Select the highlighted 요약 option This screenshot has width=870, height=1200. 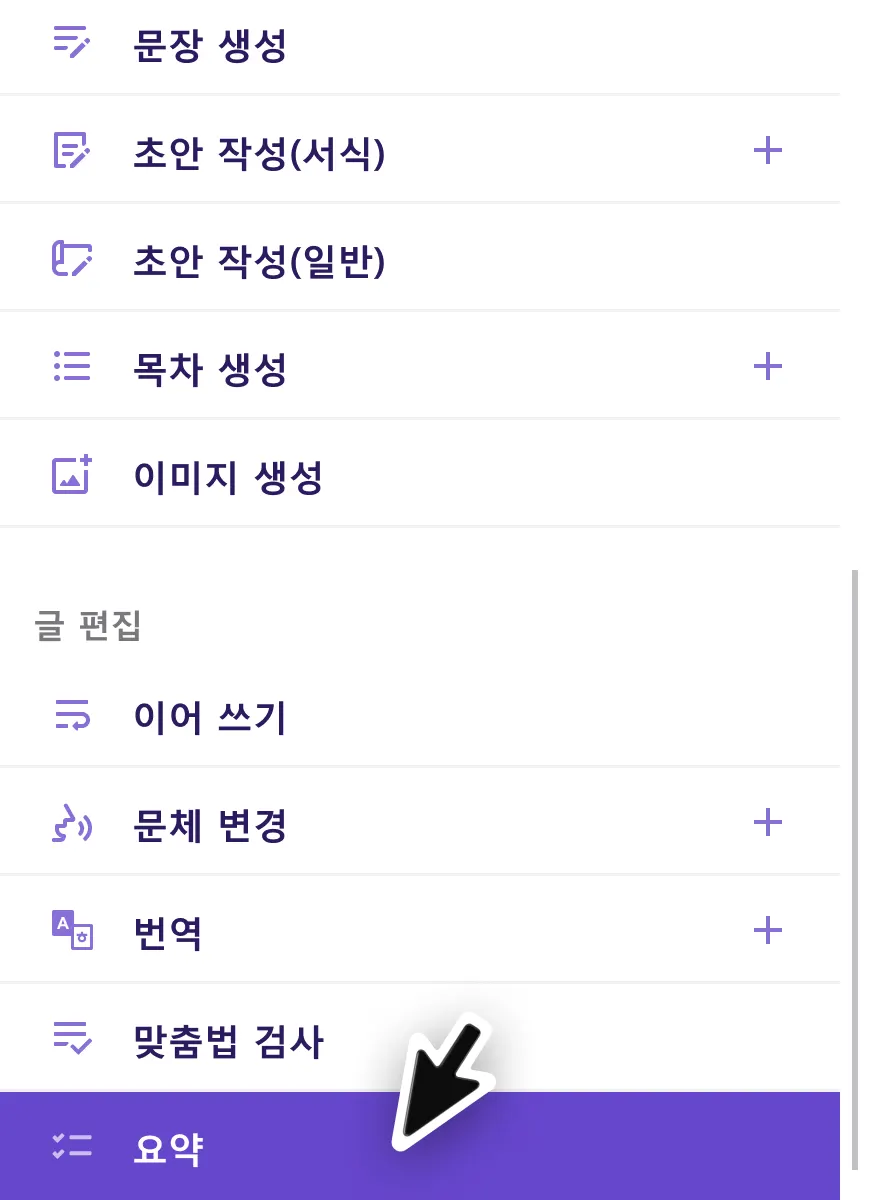click(x=168, y=1149)
